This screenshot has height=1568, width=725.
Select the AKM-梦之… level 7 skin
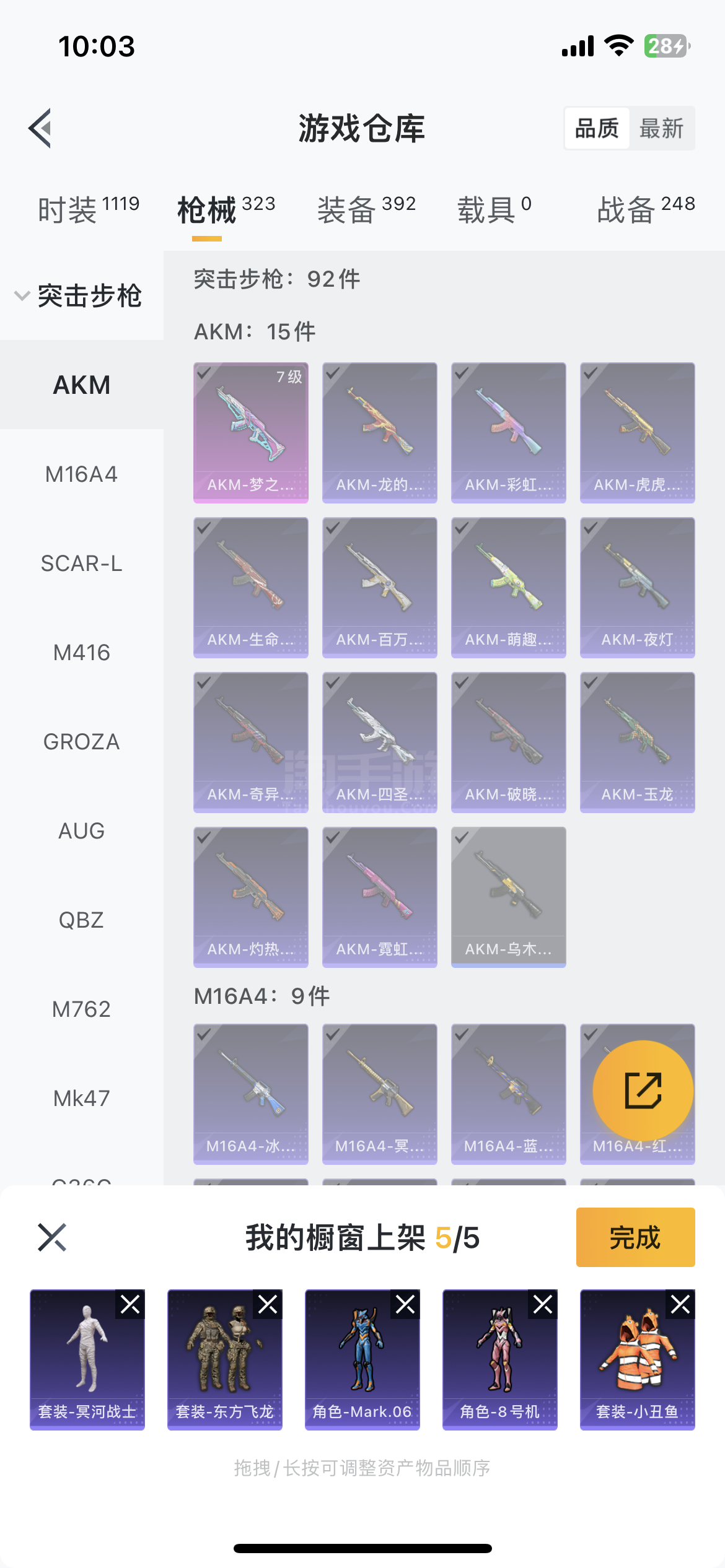251,432
